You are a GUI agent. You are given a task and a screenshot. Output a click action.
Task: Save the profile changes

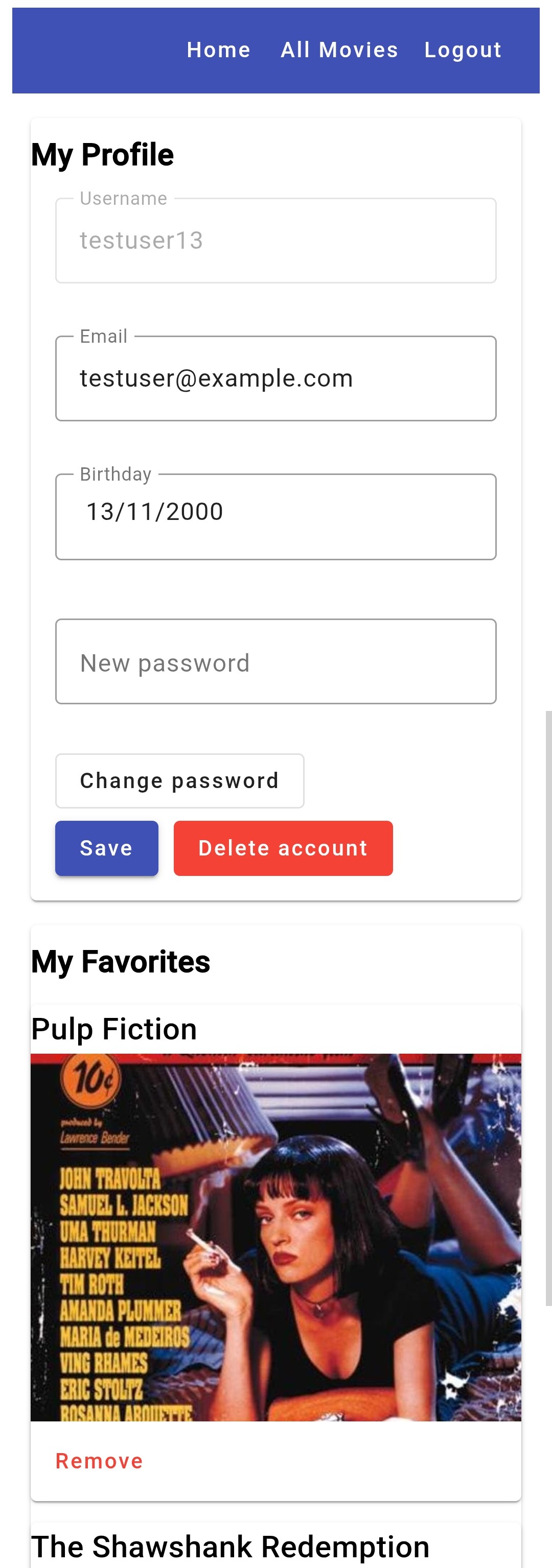(x=107, y=848)
